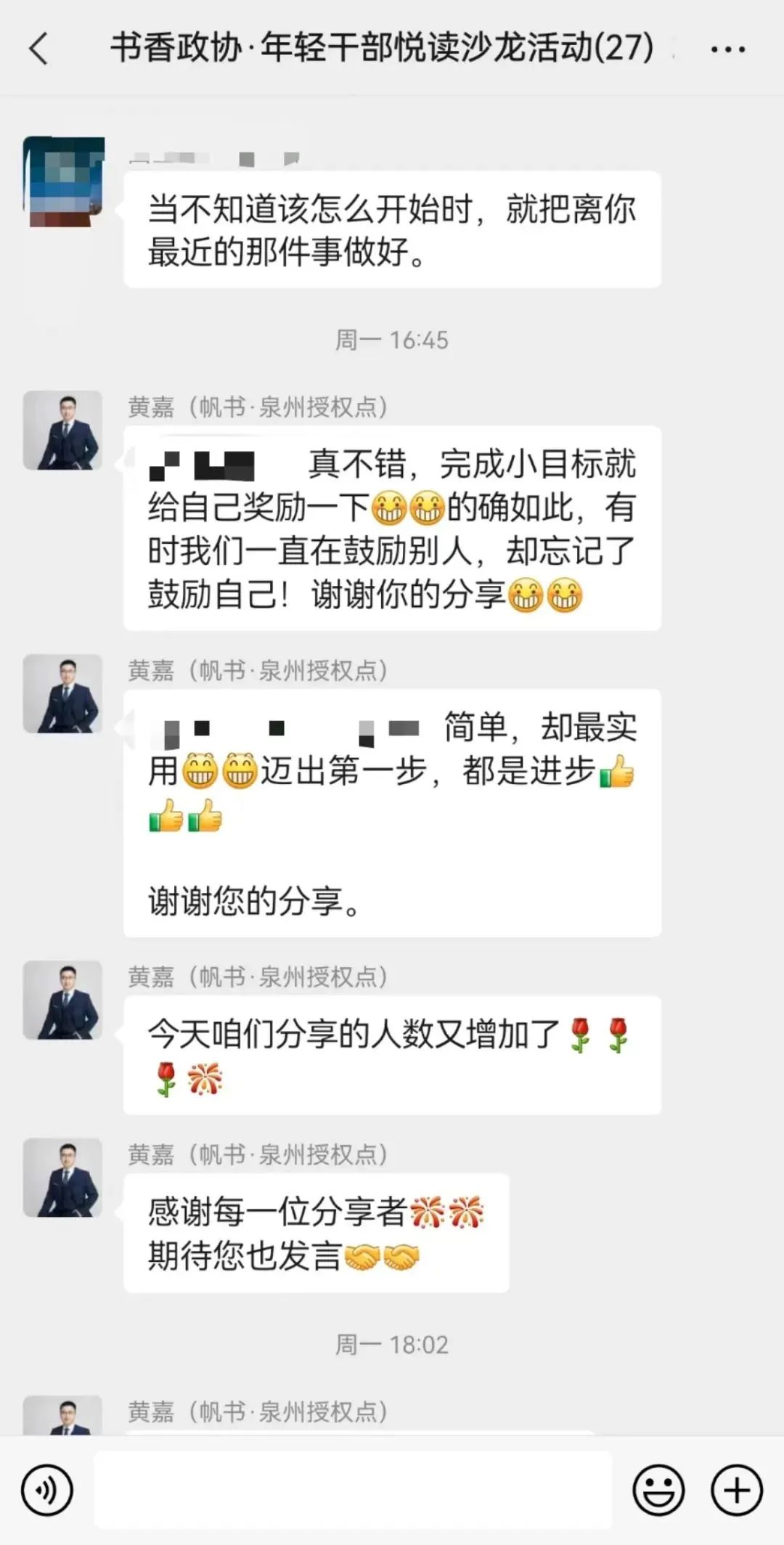Switch to voice message input

point(47,1491)
